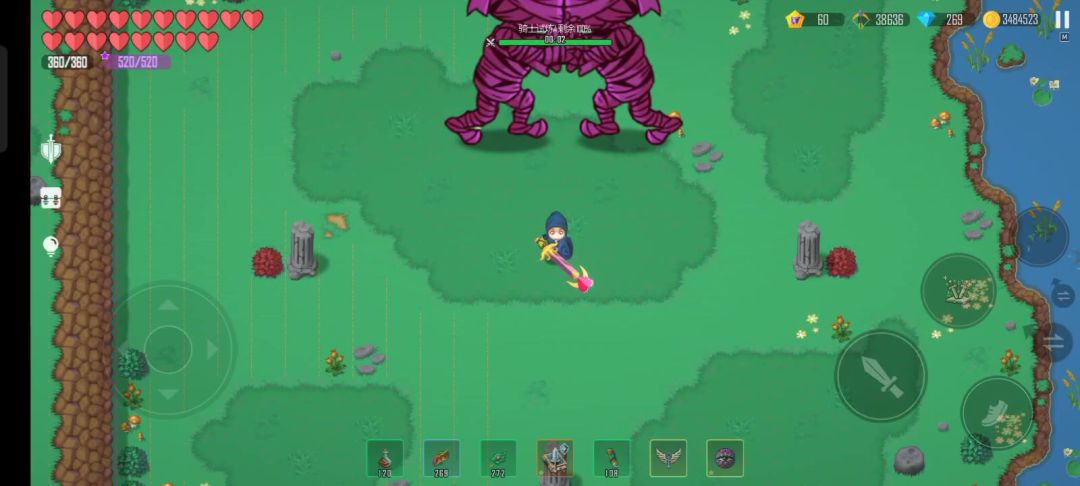Open the sword and shield equipment icon

[x=51, y=149]
